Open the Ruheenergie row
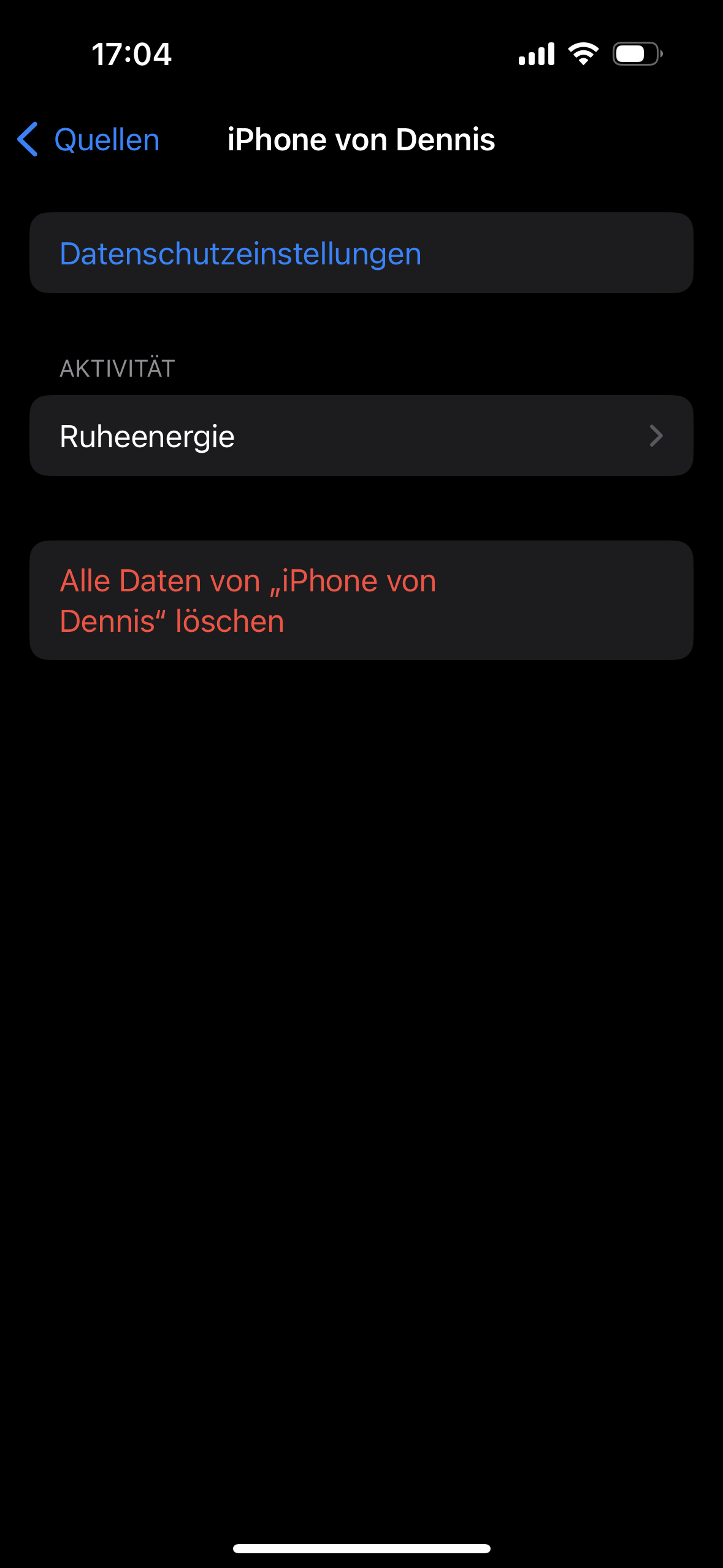 pyautogui.click(x=361, y=436)
